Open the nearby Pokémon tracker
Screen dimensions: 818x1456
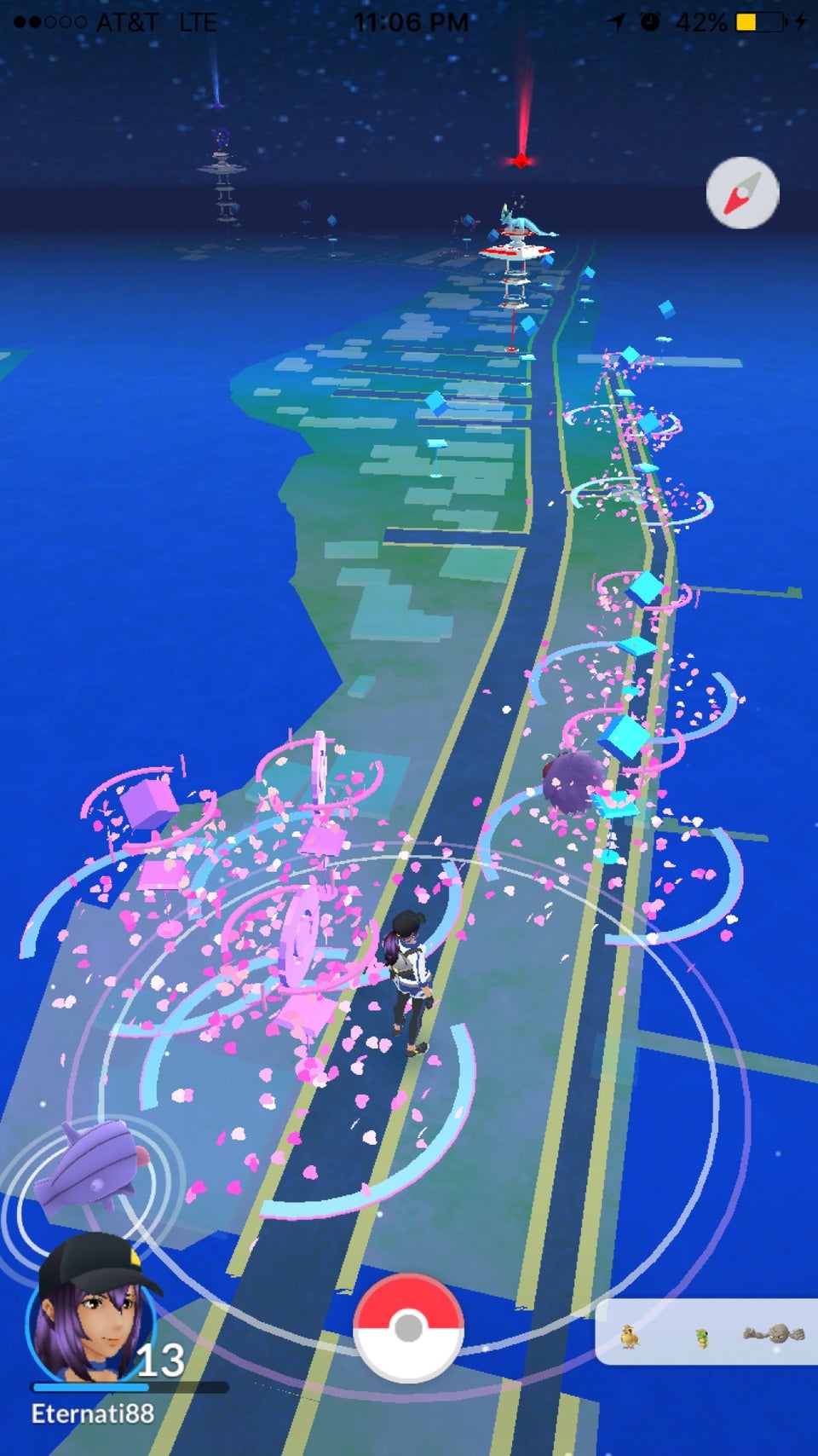(x=707, y=1332)
